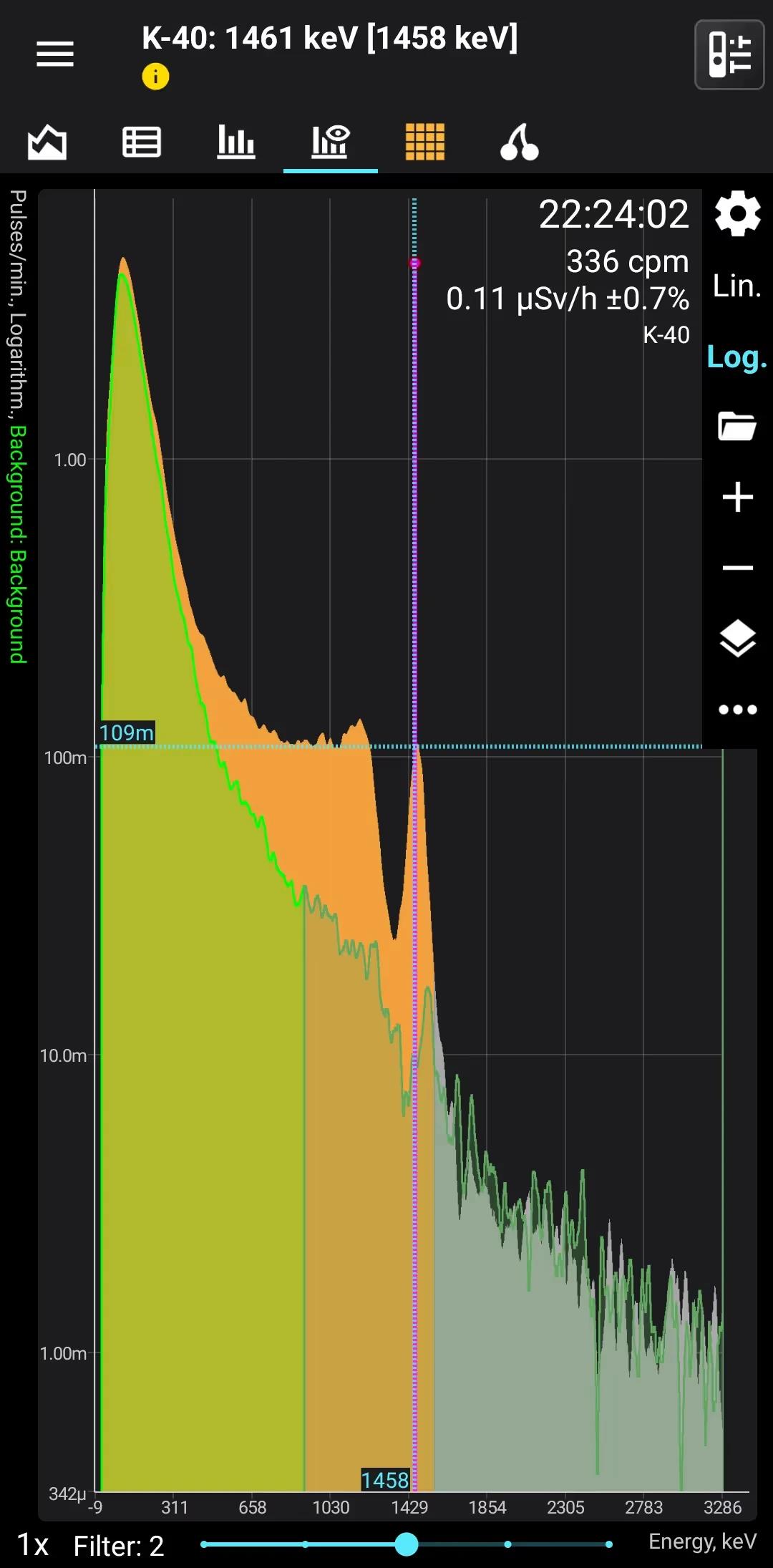Screen dimensions: 773x1568
Task: Switch to the bar chart tab
Action: point(236,142)
